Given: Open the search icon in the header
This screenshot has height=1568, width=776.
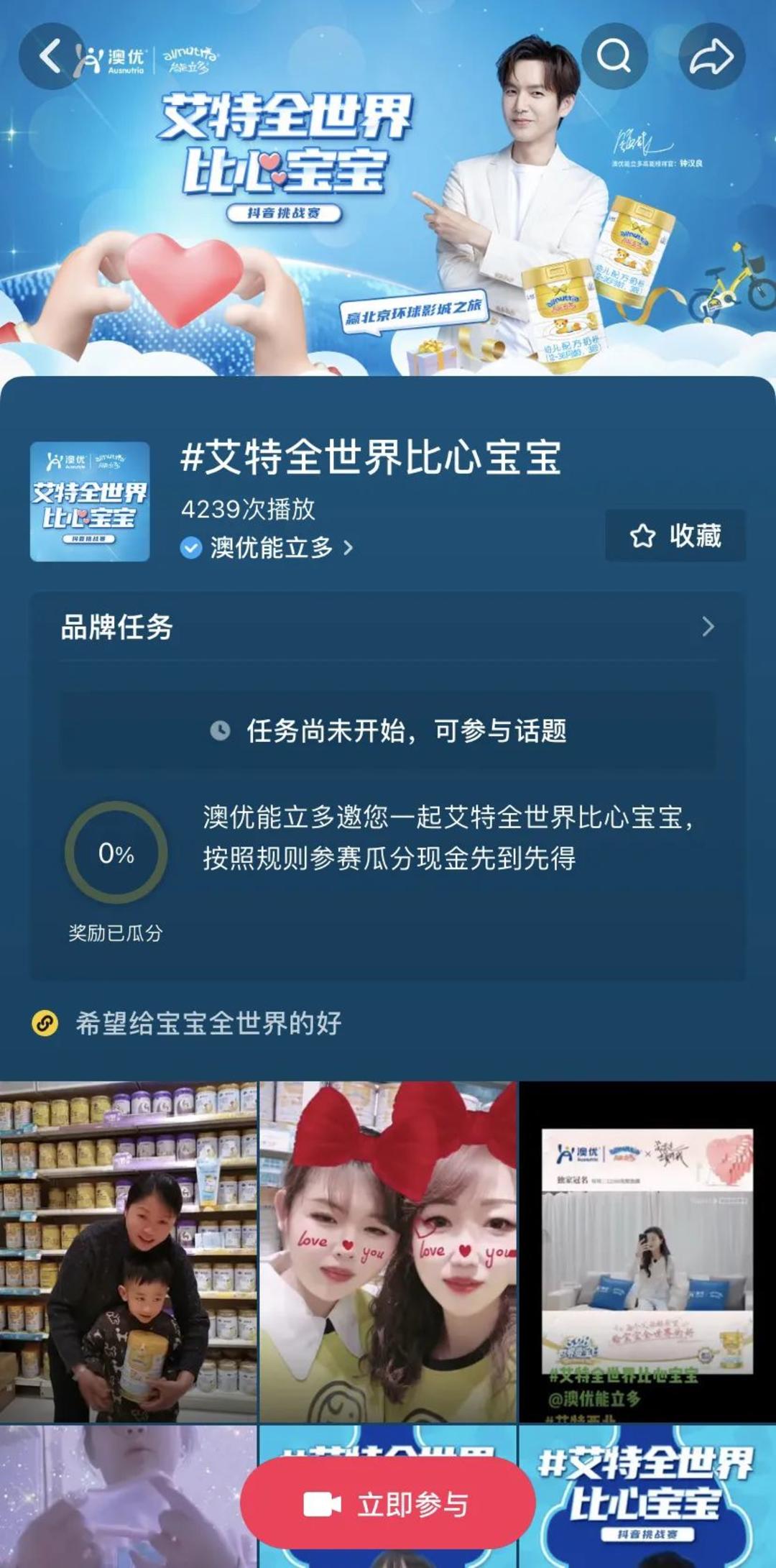Looking at the screenshot, I should (614, 56).
